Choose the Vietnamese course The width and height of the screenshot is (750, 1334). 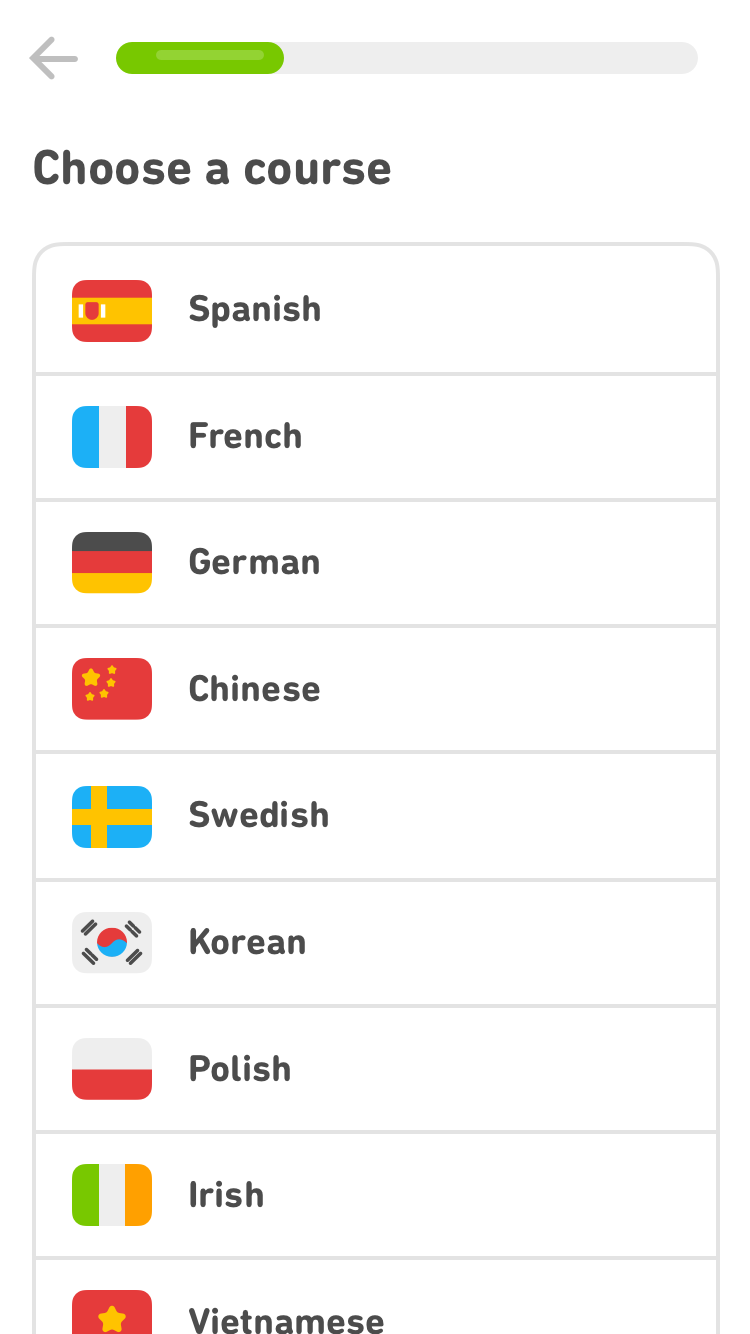click(375, 1310)
